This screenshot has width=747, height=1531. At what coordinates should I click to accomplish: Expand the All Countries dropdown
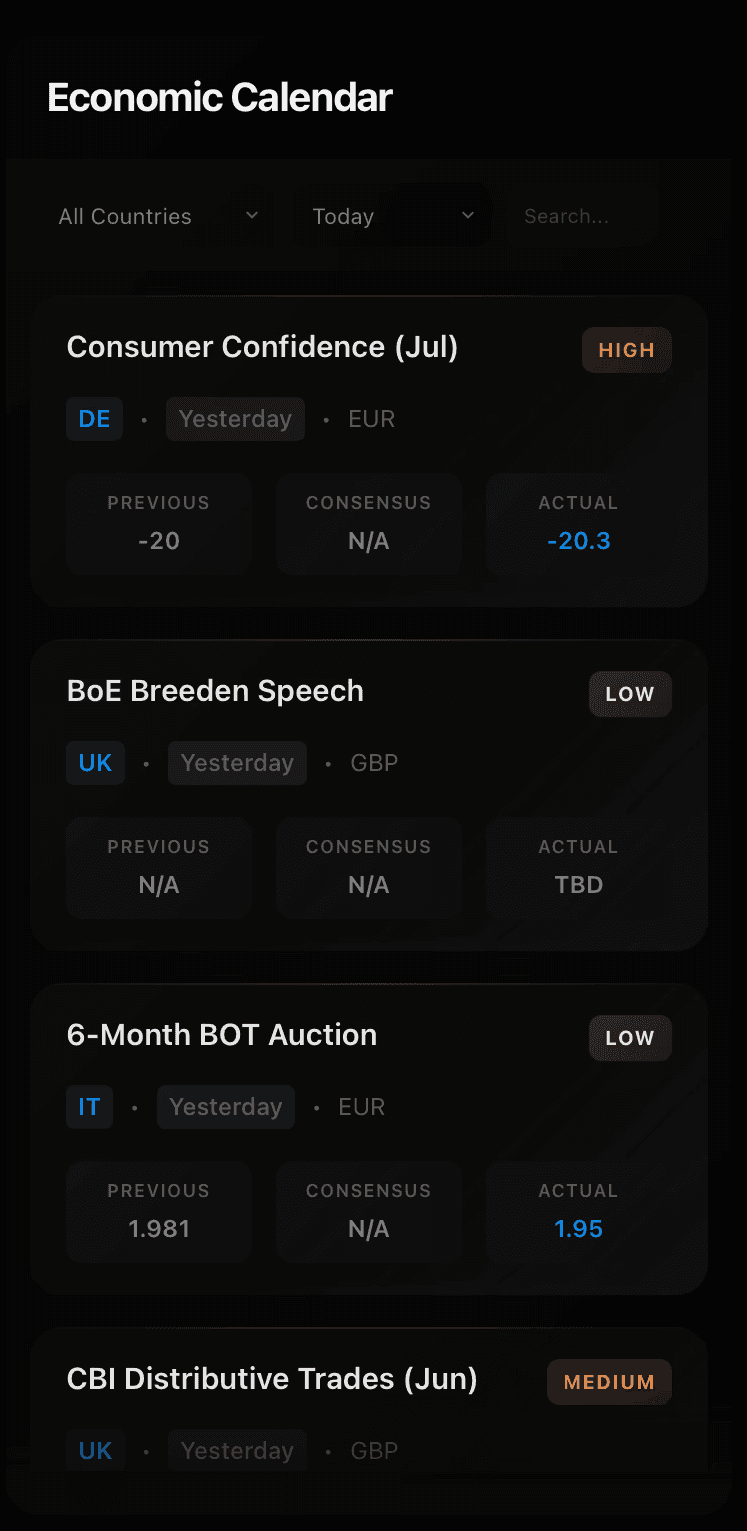click(x=158, y=216)
